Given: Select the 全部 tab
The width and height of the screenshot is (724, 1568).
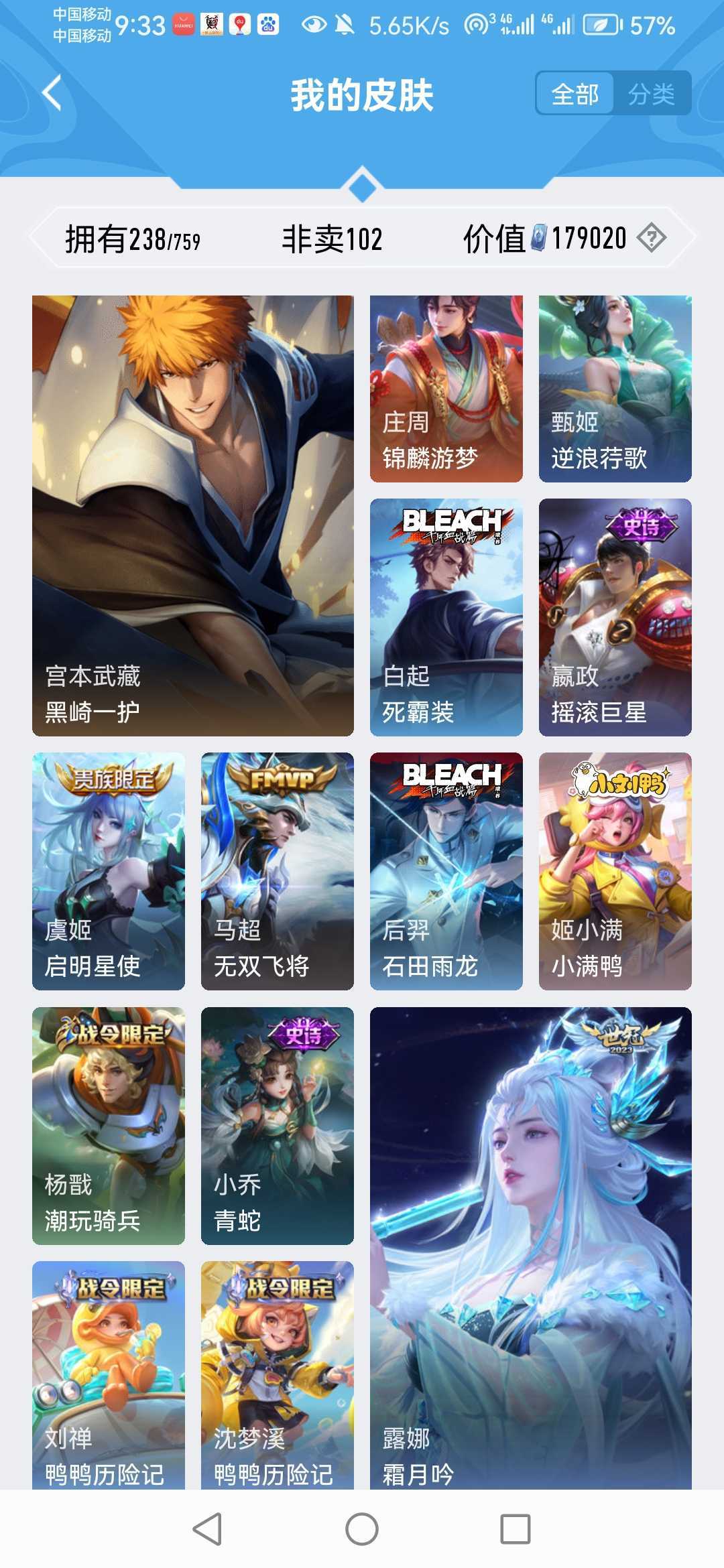Looking at the screenshot, I should point(575,94).
